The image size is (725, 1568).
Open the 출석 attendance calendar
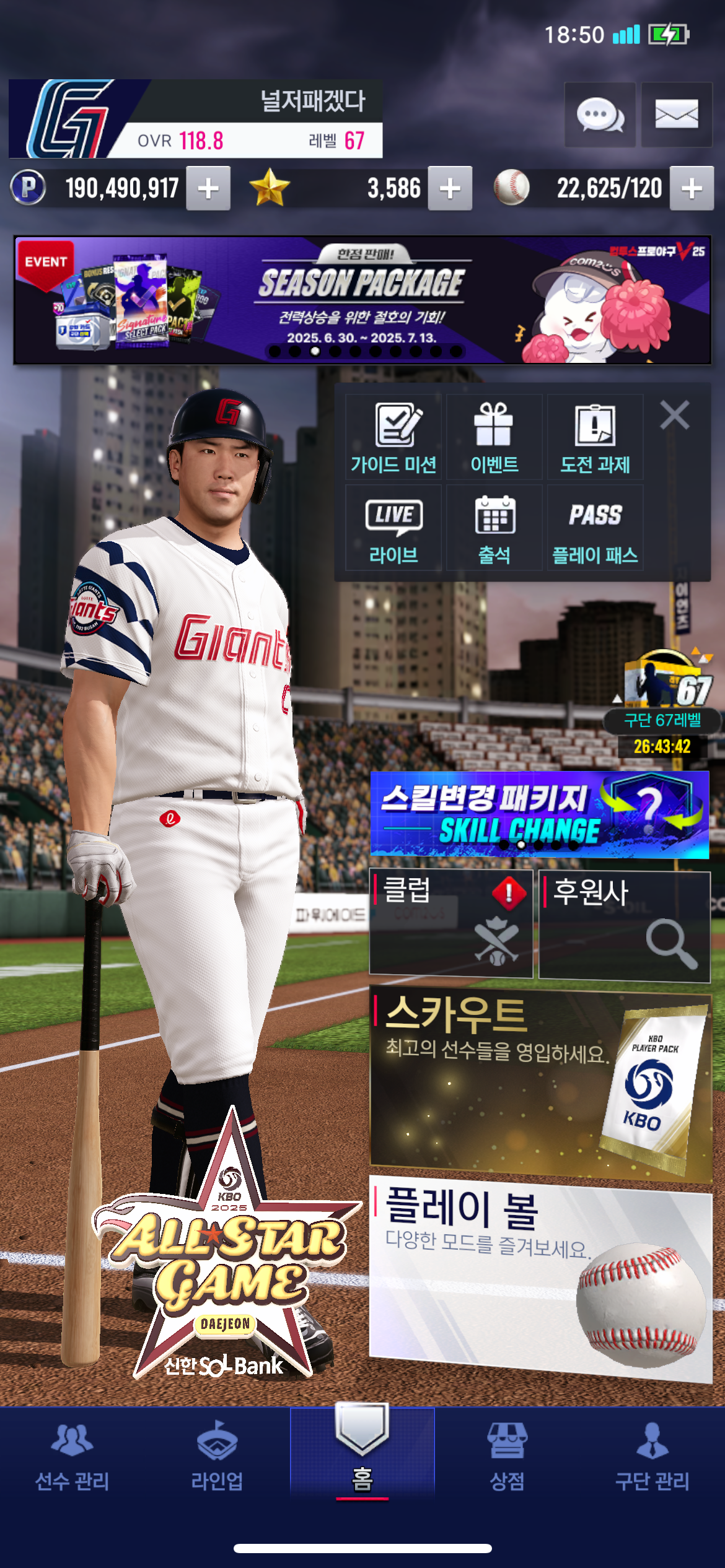coord(494,528)
